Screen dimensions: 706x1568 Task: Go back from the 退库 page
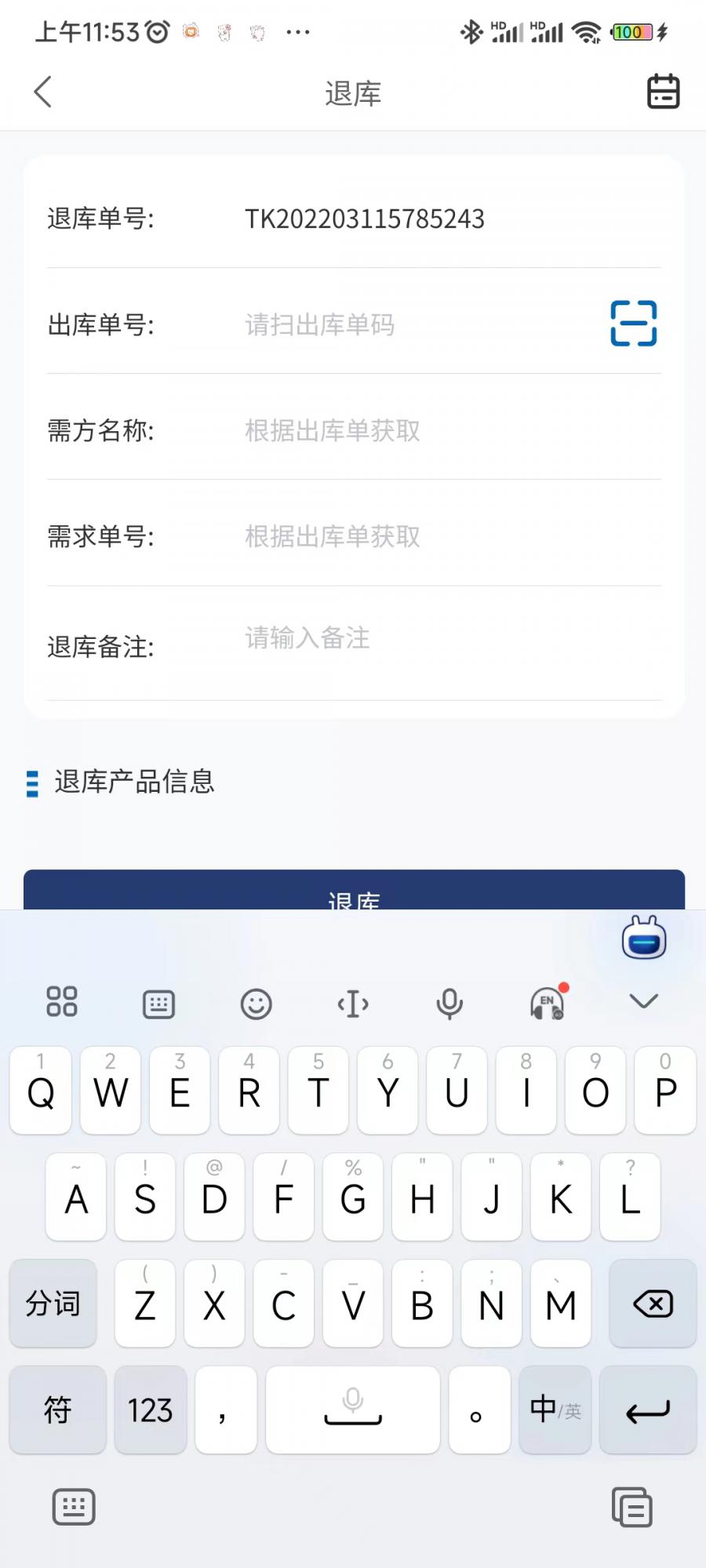coord(43,93)
